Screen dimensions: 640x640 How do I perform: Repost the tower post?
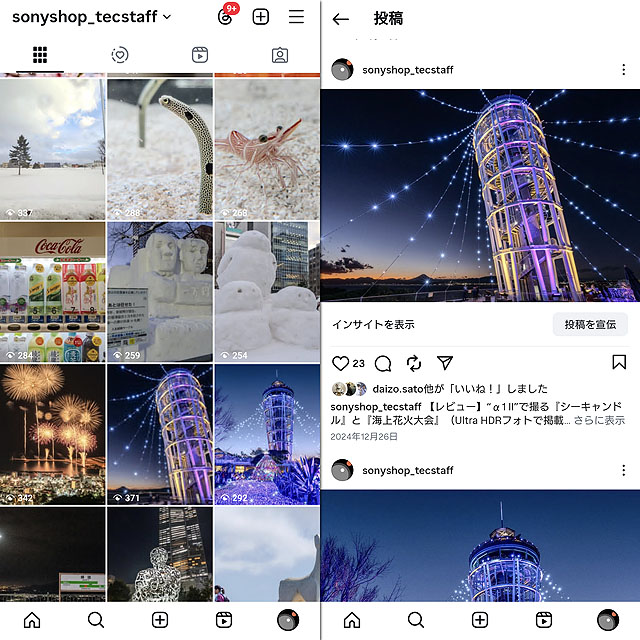pos(414,363)
